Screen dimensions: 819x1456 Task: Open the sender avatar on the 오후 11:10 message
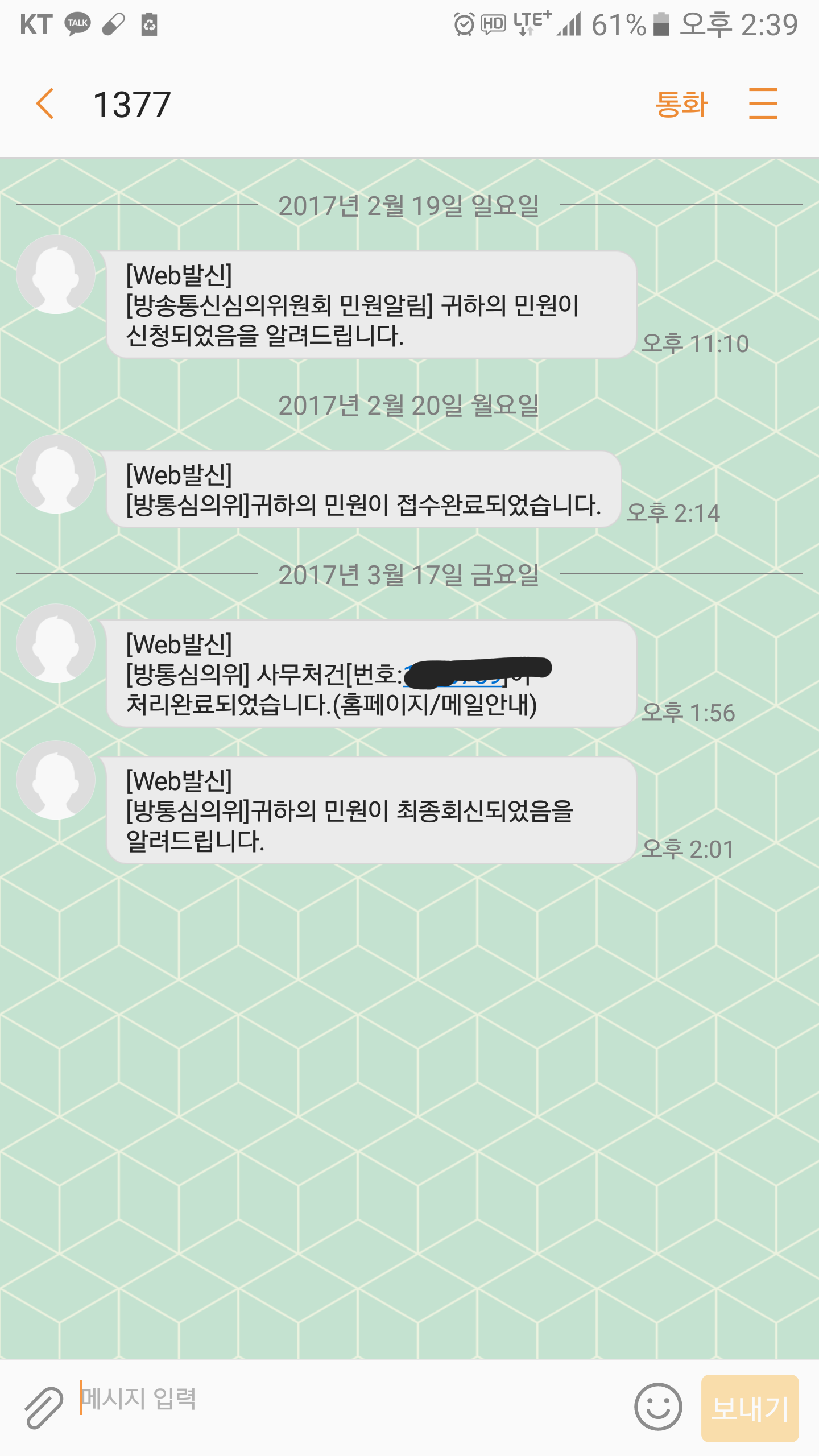pos(56,274)
